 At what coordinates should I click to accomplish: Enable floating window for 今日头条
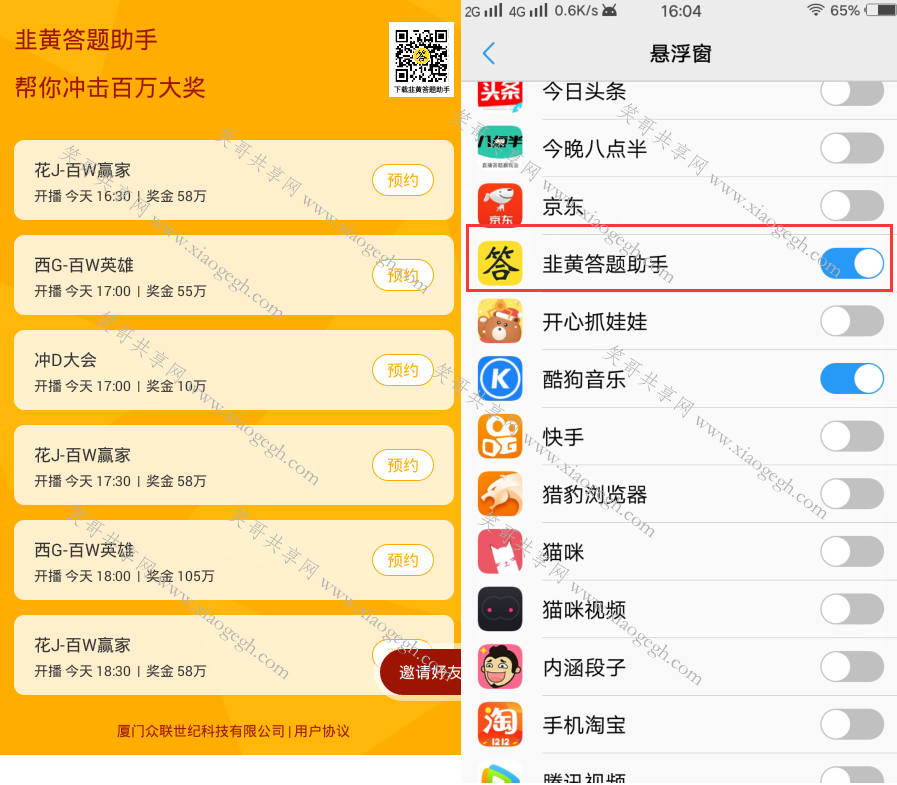[x=851, y=92]
